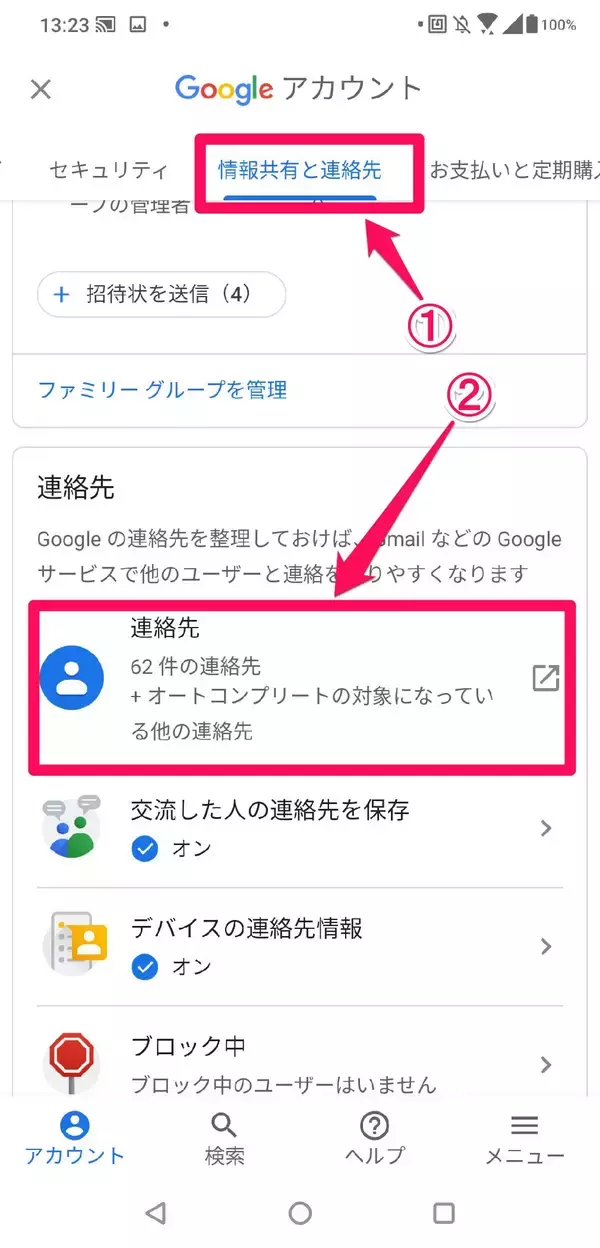Open the ファミリー グループを管理 link

162,389
